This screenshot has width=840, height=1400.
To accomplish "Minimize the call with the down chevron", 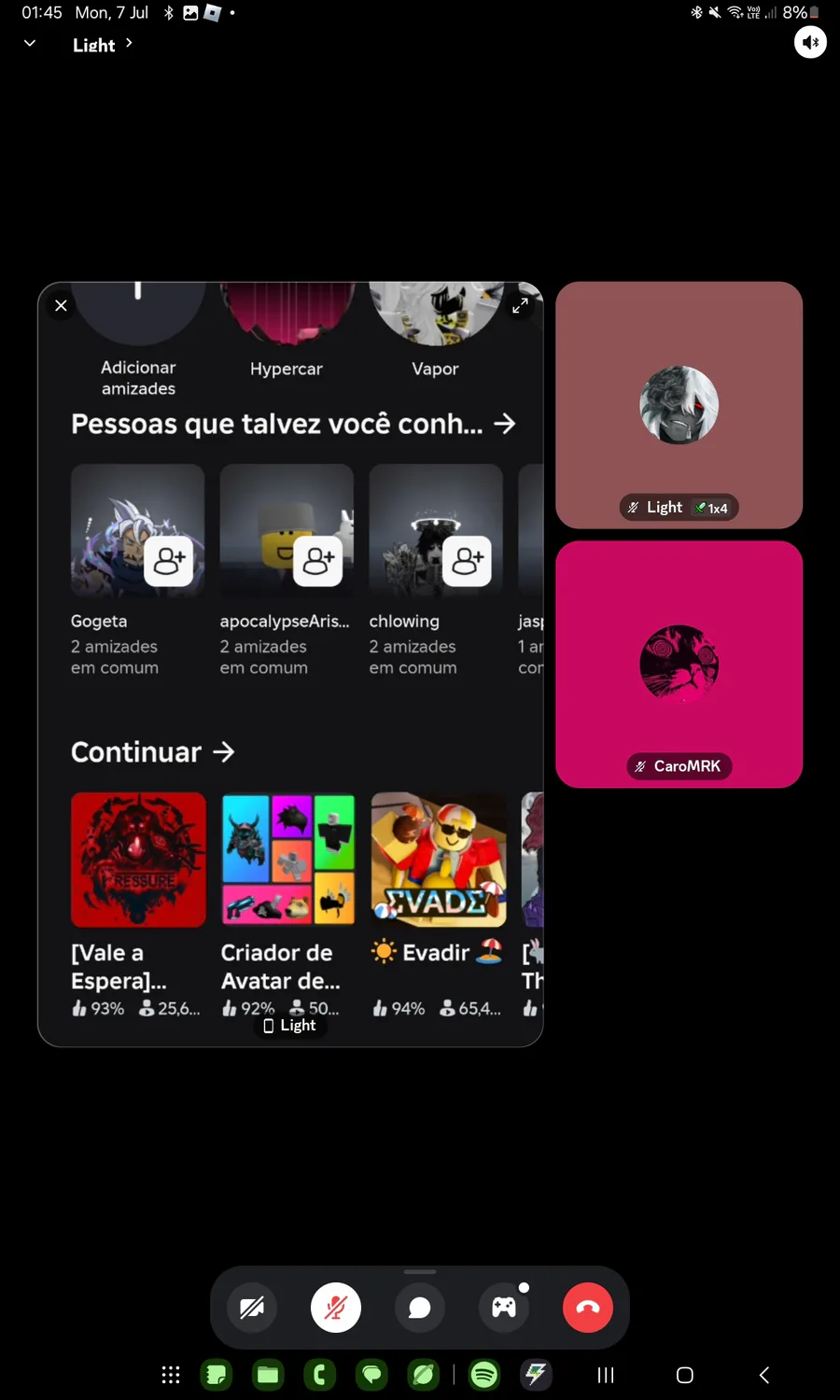I will tap(30, 43).
